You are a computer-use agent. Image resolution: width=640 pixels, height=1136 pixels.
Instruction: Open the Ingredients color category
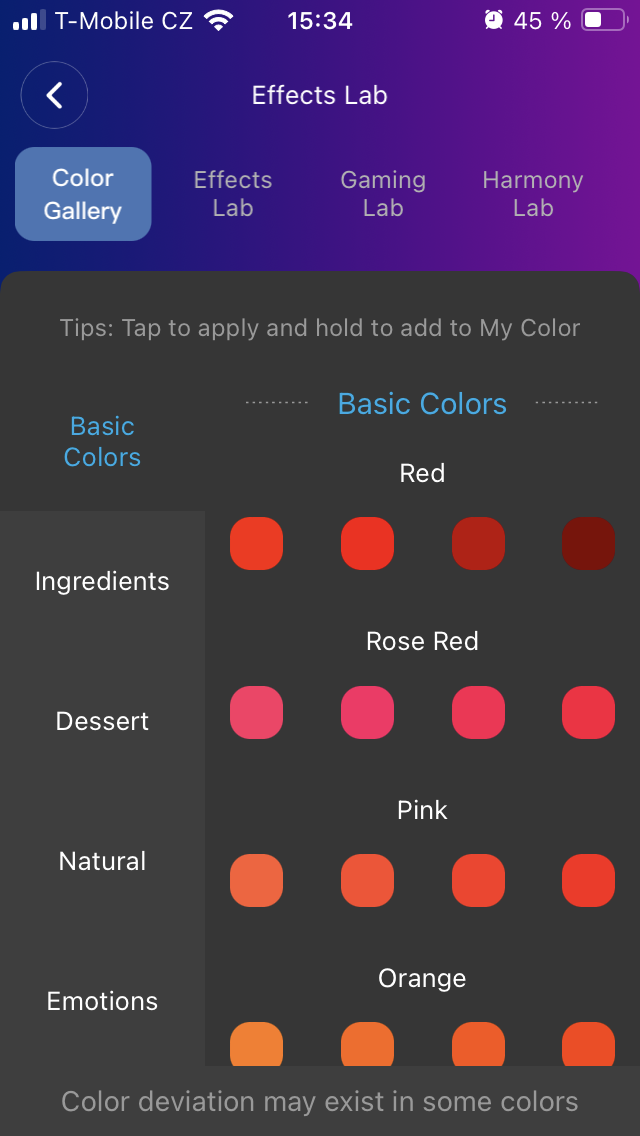tap(102, 581)
